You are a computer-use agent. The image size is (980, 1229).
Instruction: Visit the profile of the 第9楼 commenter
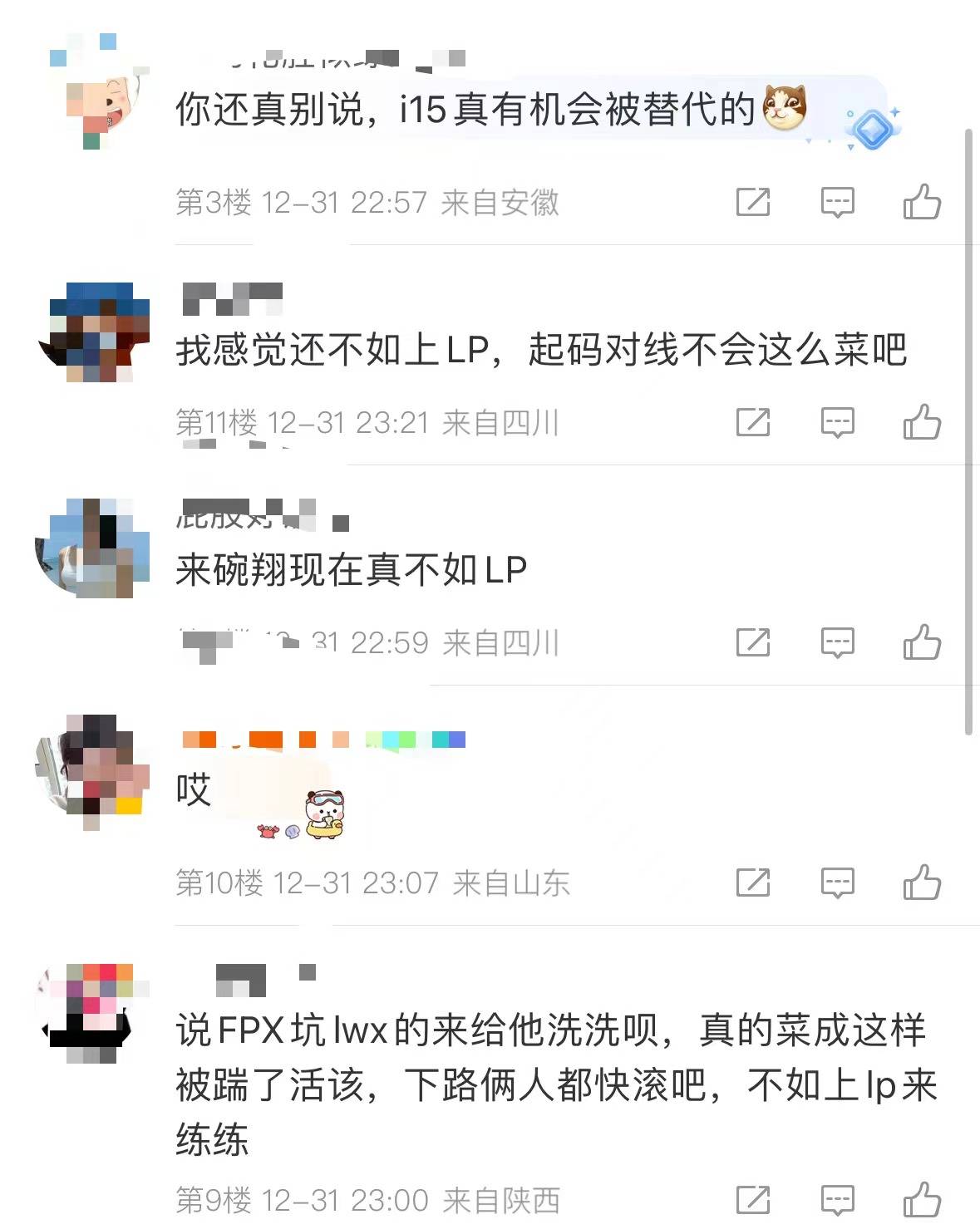[91, 1013]
